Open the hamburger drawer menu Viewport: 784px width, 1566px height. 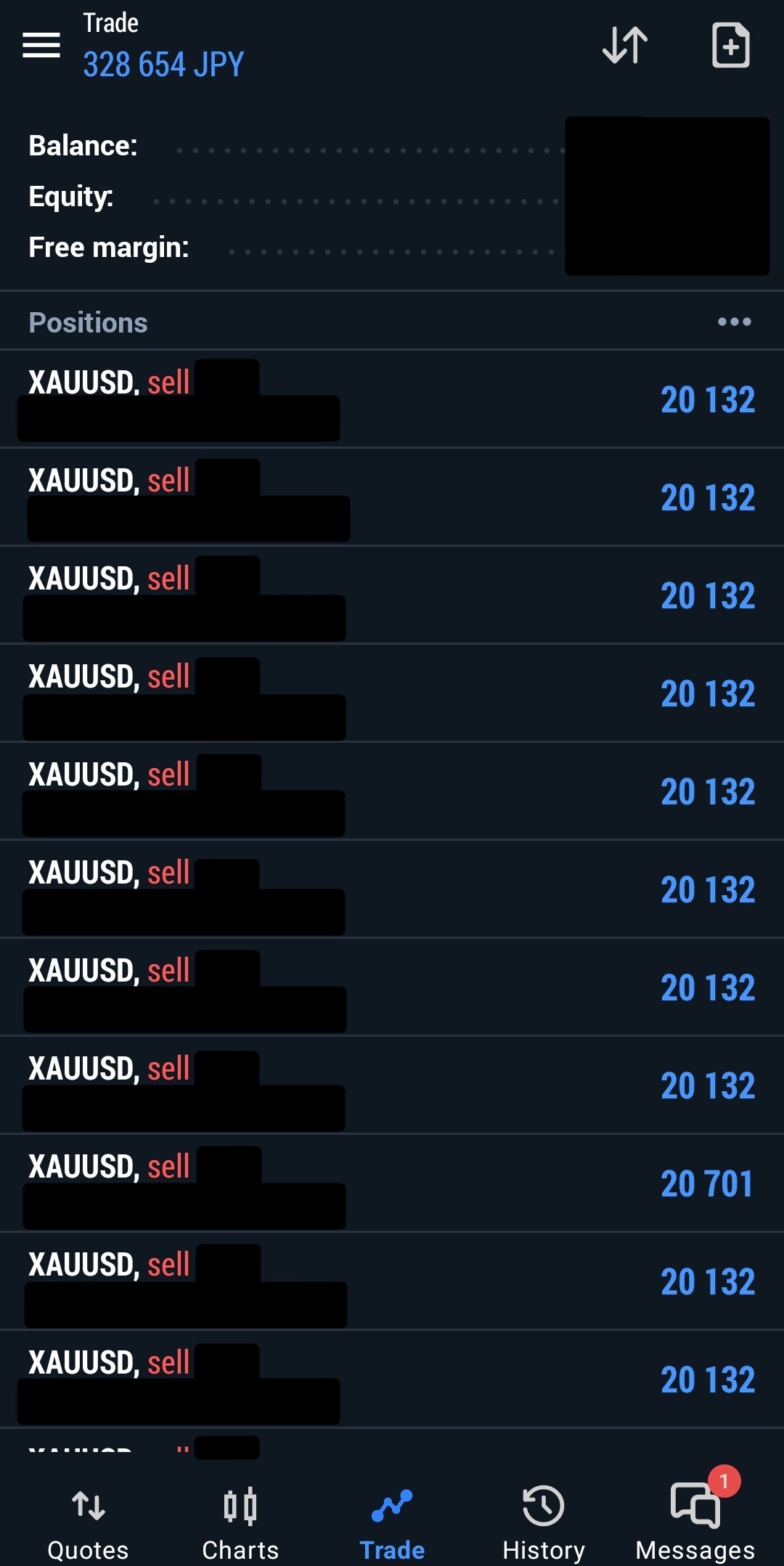(41, 45)
